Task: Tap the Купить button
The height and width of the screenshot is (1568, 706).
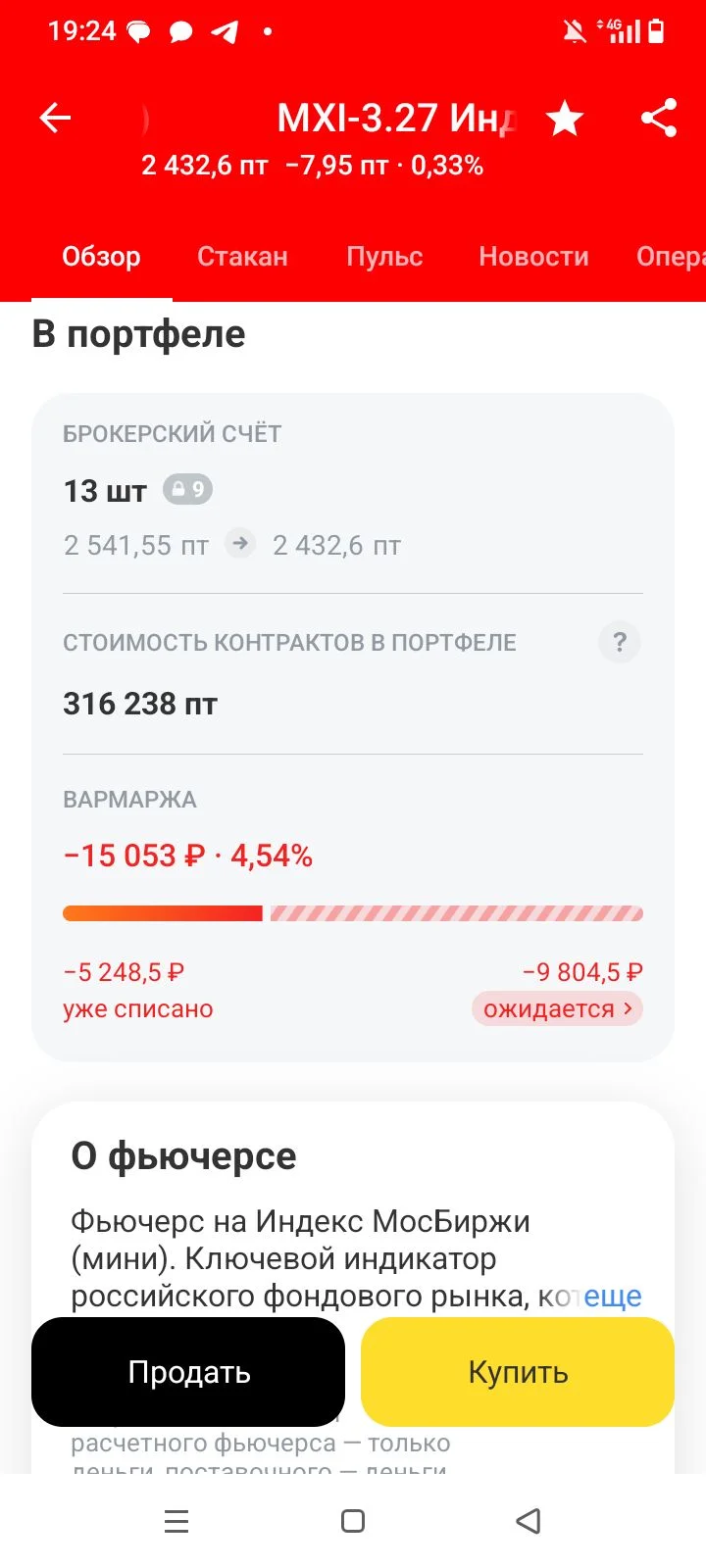Action: click(x=518, y=1372)
